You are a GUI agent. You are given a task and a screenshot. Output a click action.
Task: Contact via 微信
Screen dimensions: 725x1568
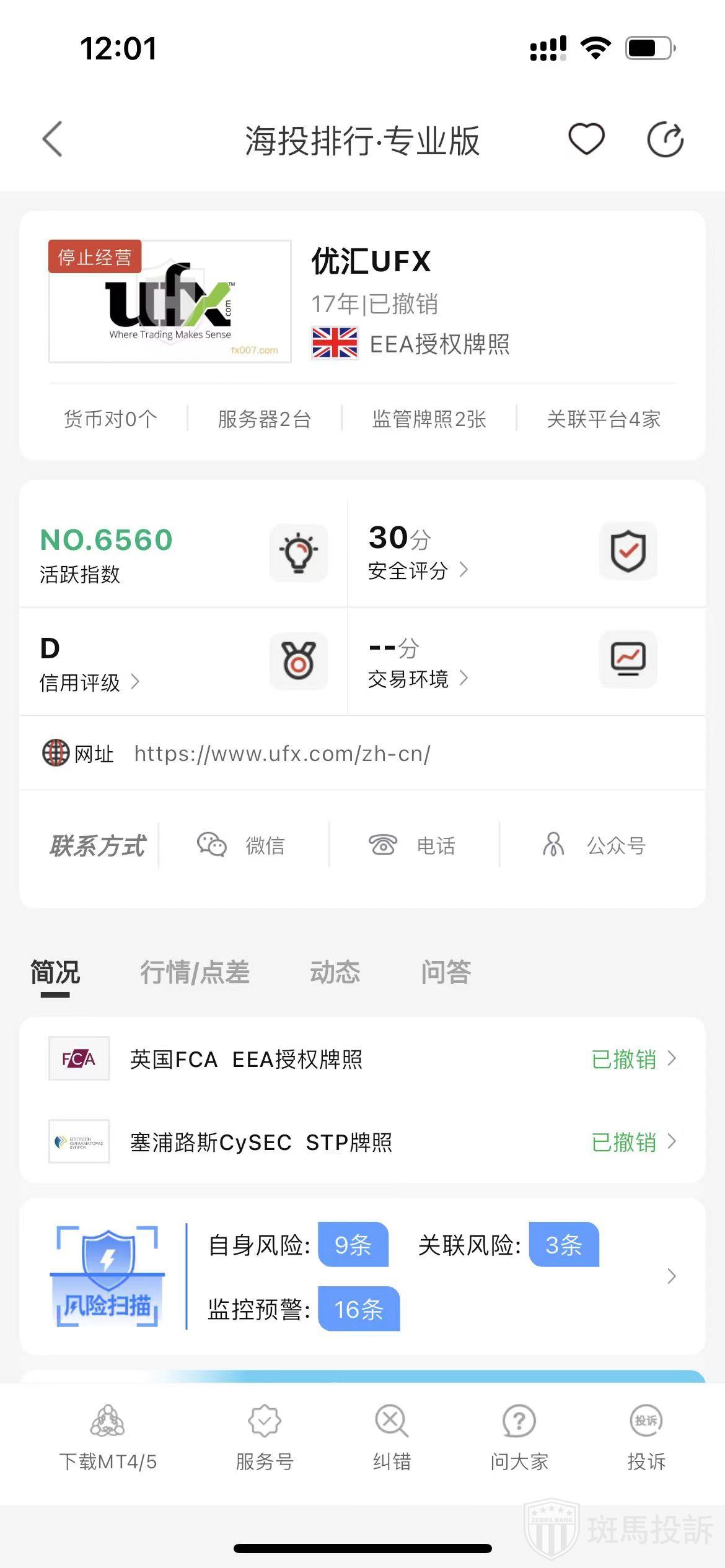click(242, 845)
